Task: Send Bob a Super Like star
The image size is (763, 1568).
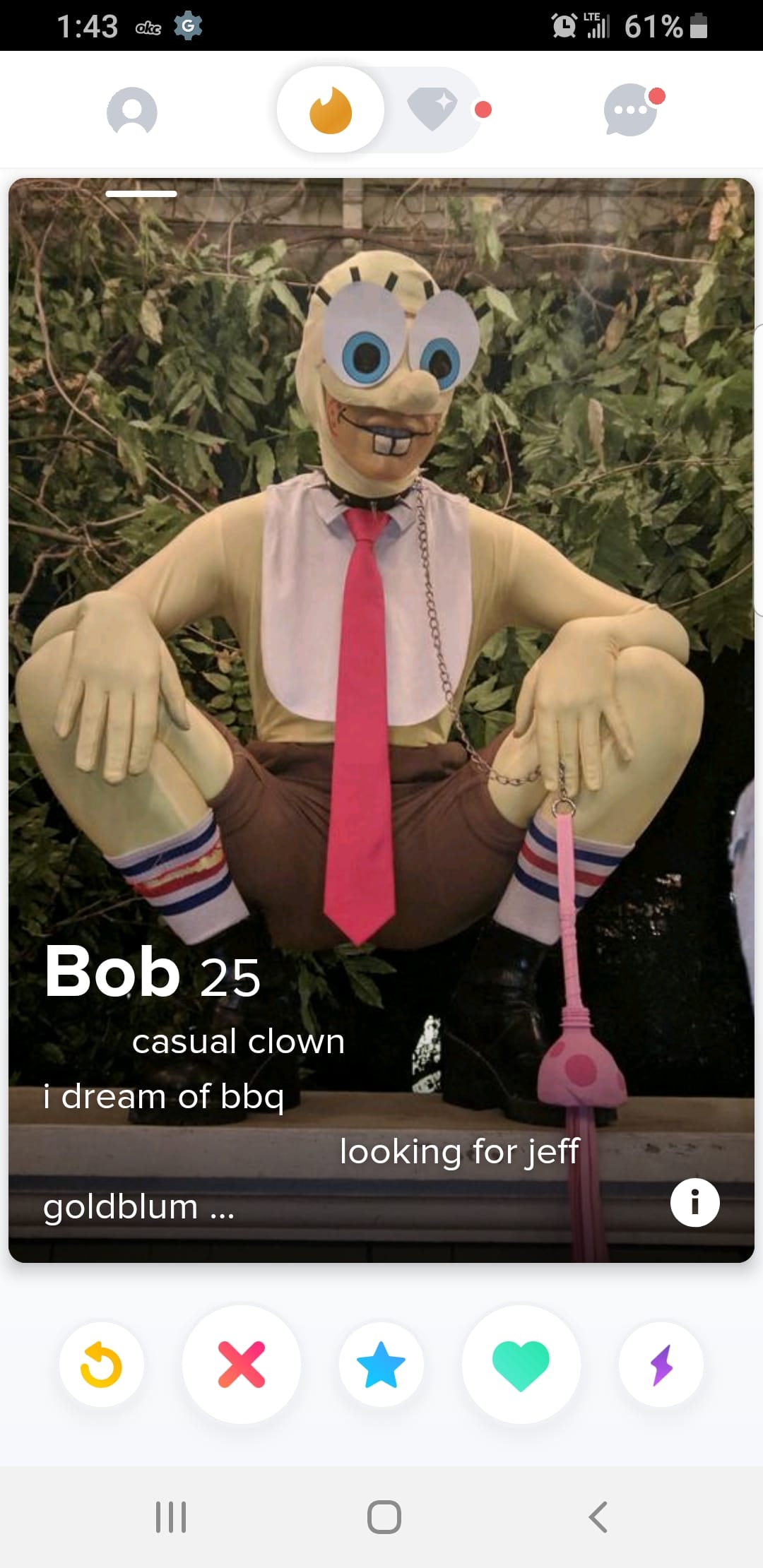Action: click(x=381, y=1364)
